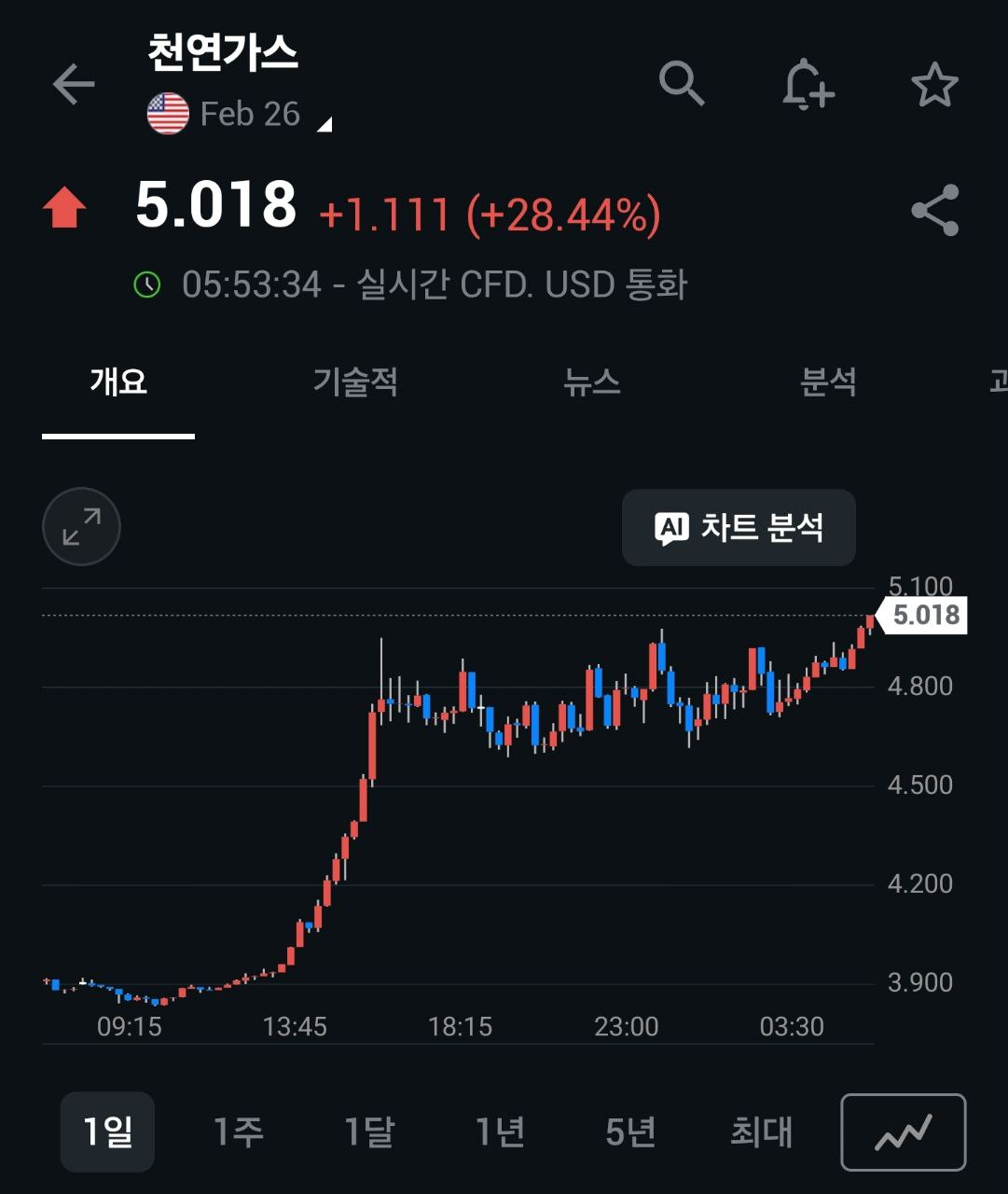Select the 개요 tab
1008x1194 pixels.
(118, 382)
